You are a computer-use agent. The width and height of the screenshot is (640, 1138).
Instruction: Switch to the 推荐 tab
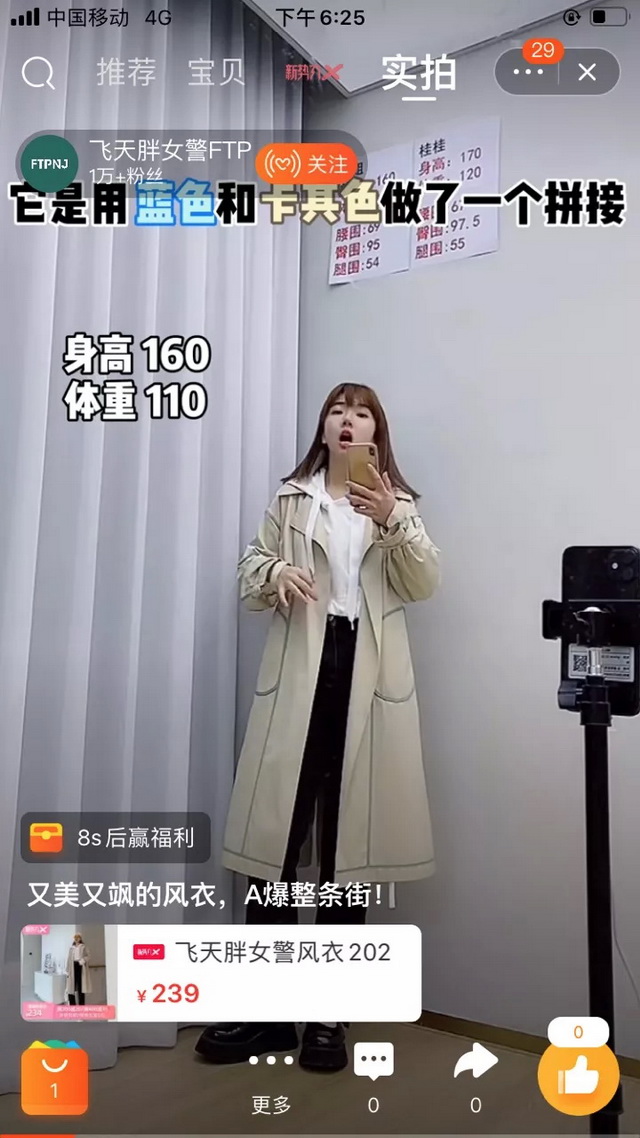tap(126, 72)
